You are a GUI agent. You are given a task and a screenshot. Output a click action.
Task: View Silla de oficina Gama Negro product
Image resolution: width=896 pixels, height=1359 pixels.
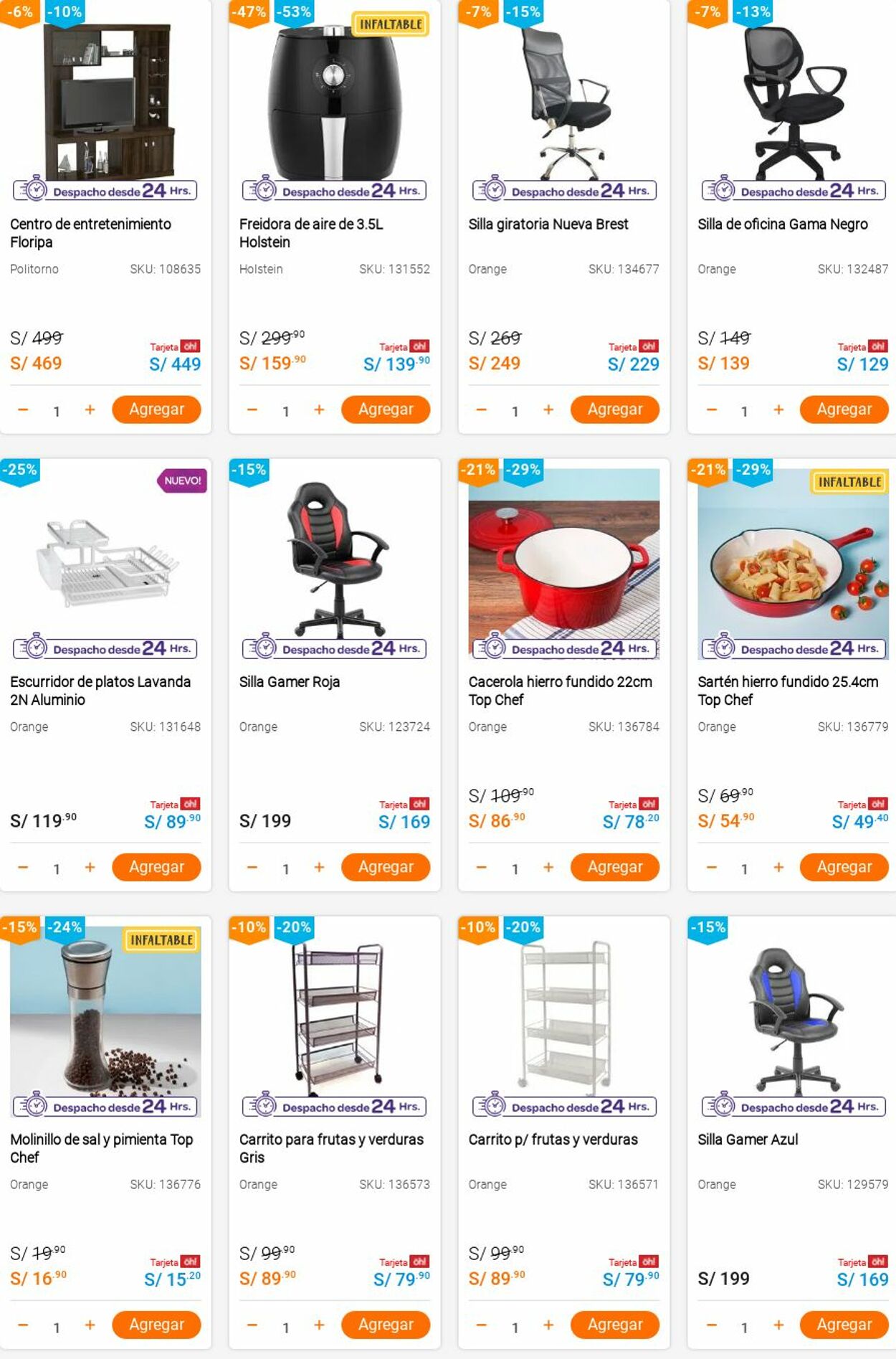tap(782, 224)
